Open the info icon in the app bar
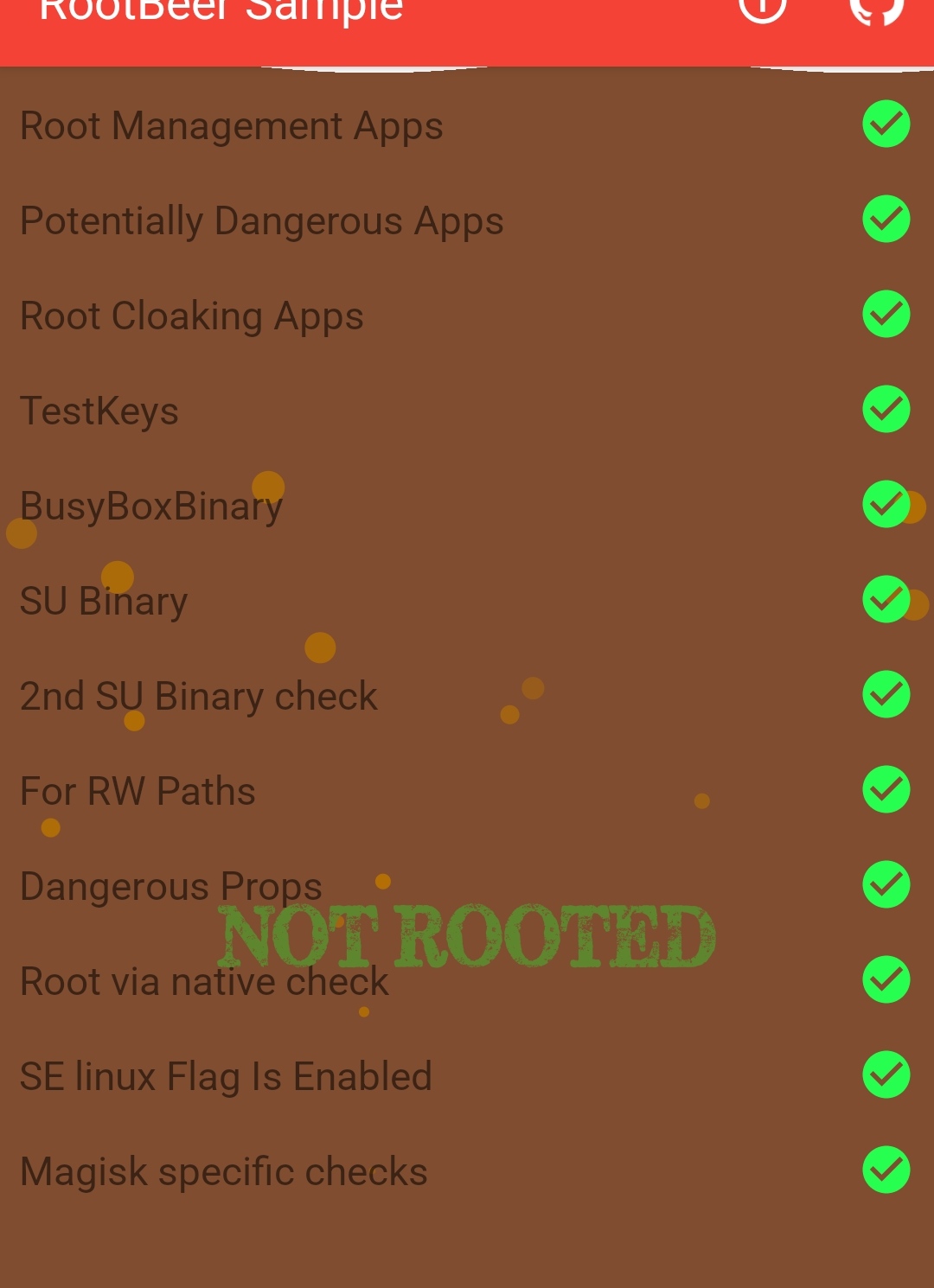Screen dimensions: 934x1288 [x=762, y=9]
